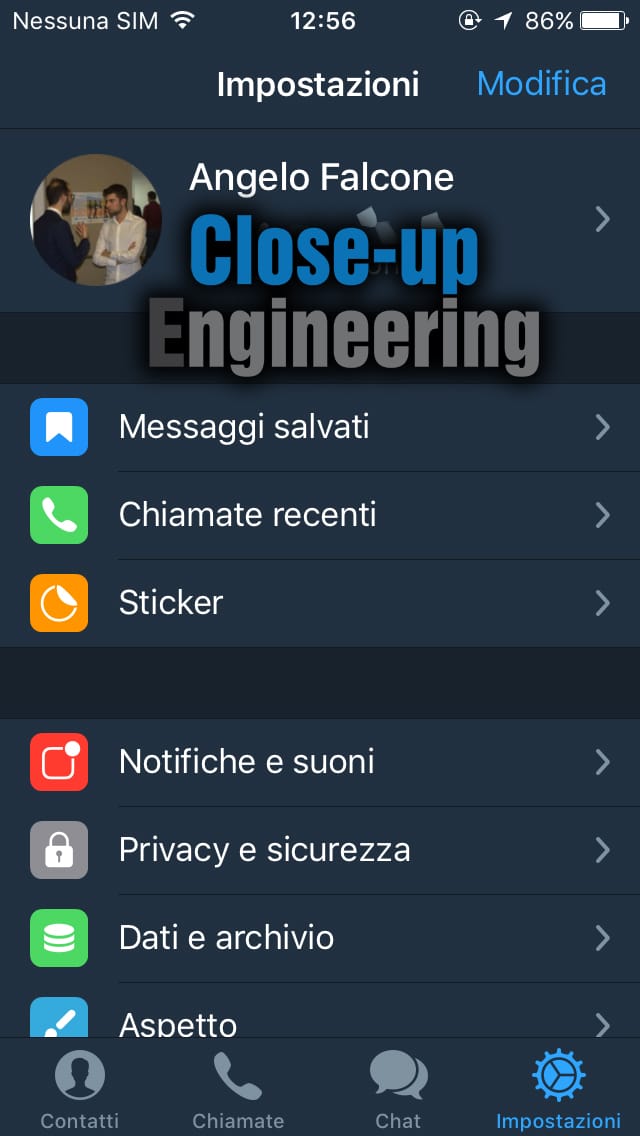Screen dimensions: 640x1136
Task: Open Notifiche e suoni
Action: 320,762
